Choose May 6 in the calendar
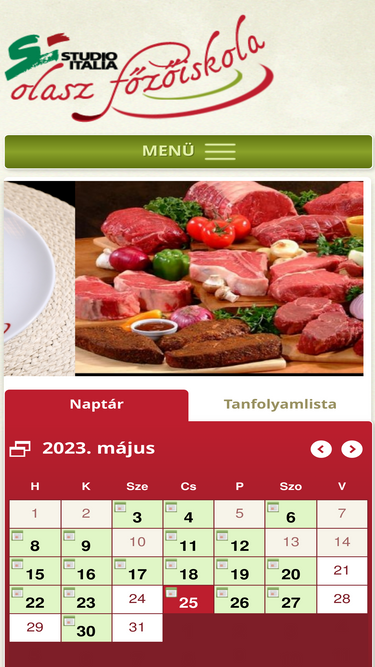The height and width of the screenshot is (667, 375). [x=291, y=514]
